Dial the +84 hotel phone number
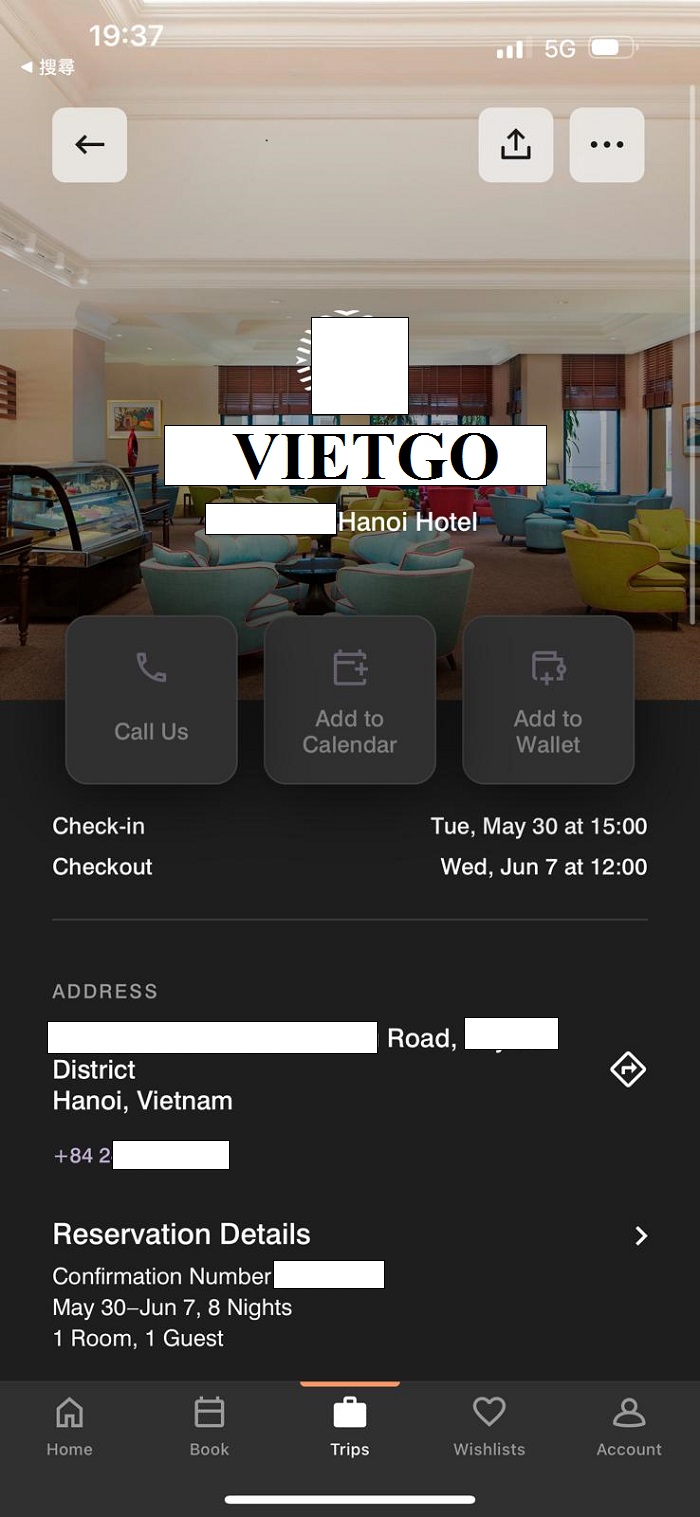Screen dimensions: 700x1517 (140, 1155)
